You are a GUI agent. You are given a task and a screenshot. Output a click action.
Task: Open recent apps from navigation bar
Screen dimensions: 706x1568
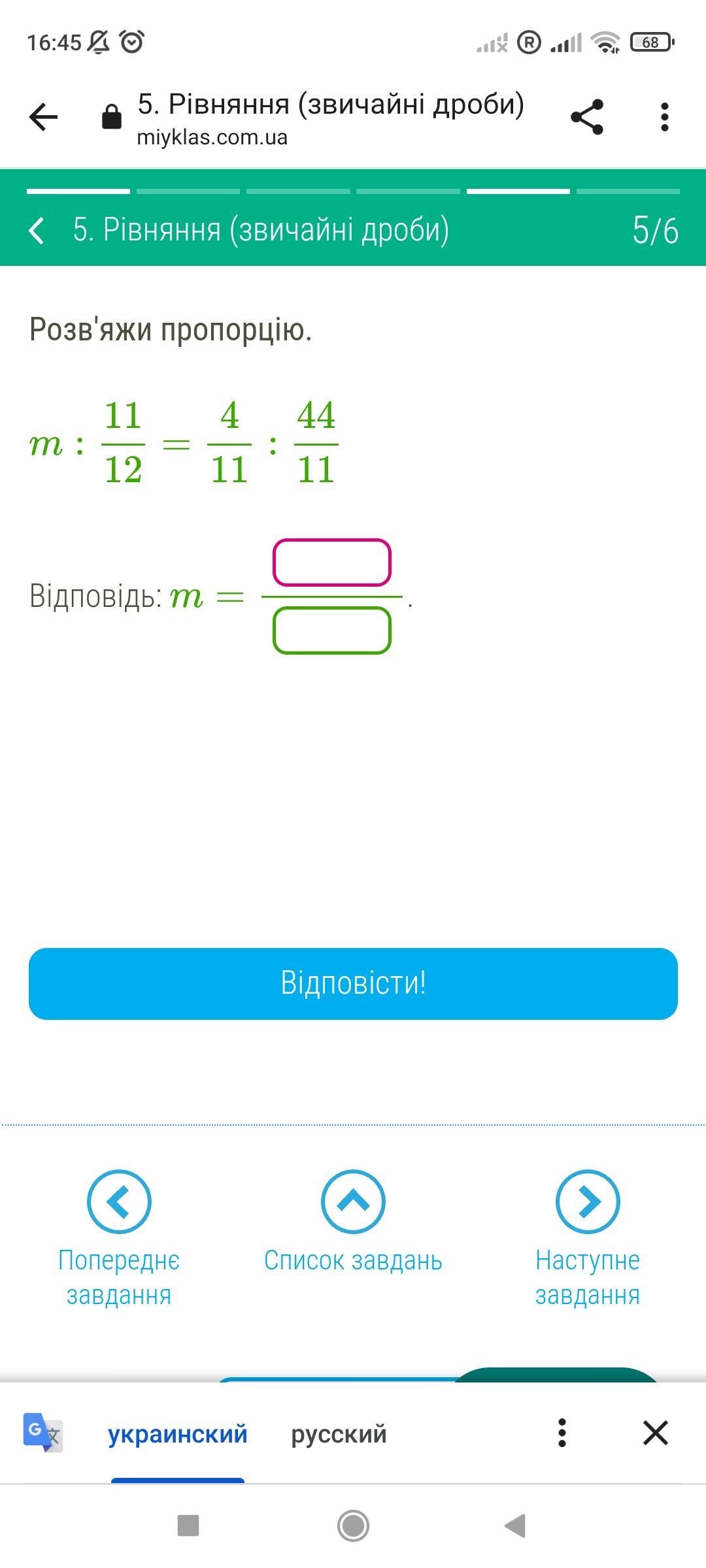tap(188, 1526)
